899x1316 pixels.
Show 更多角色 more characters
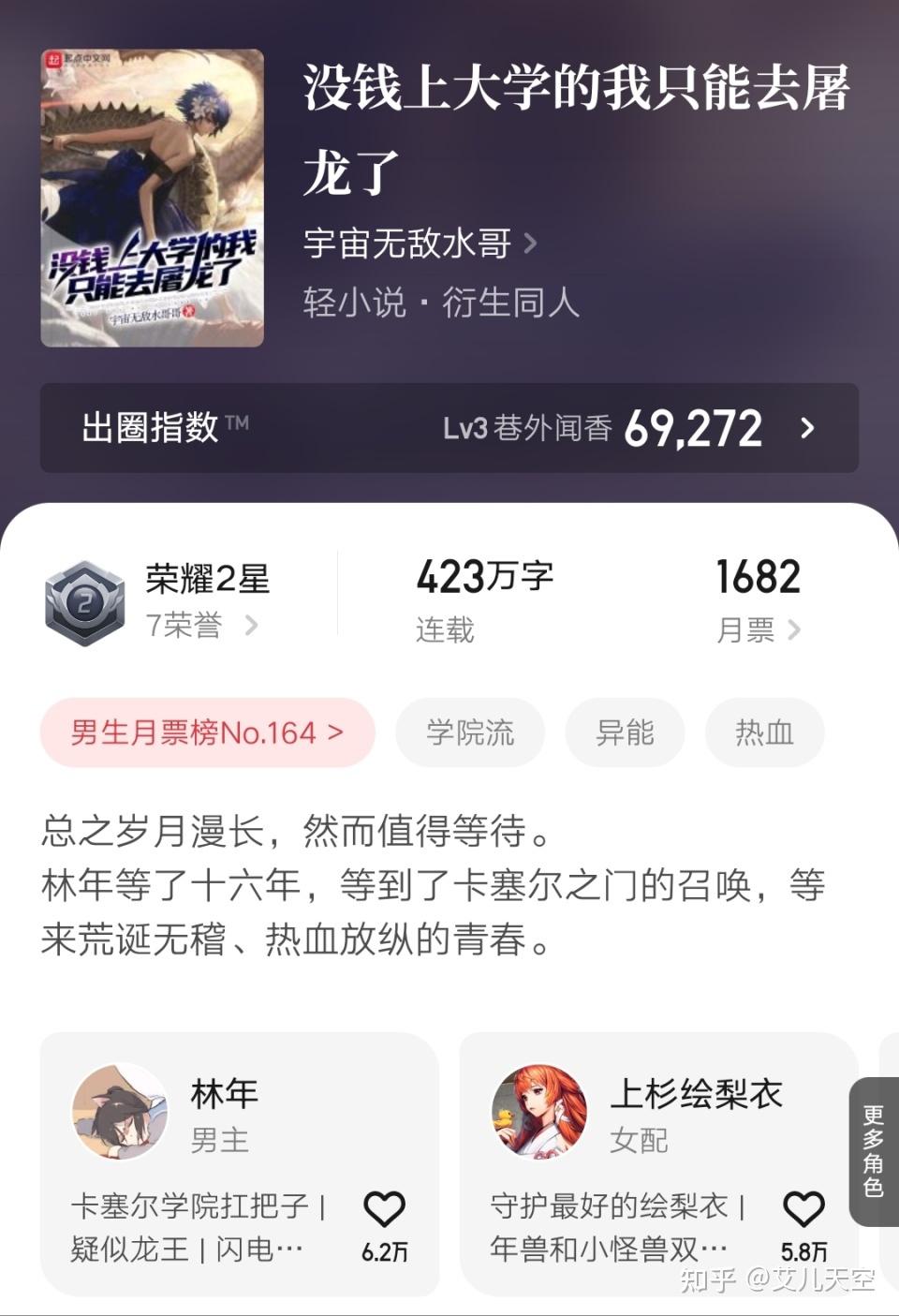873,1151
